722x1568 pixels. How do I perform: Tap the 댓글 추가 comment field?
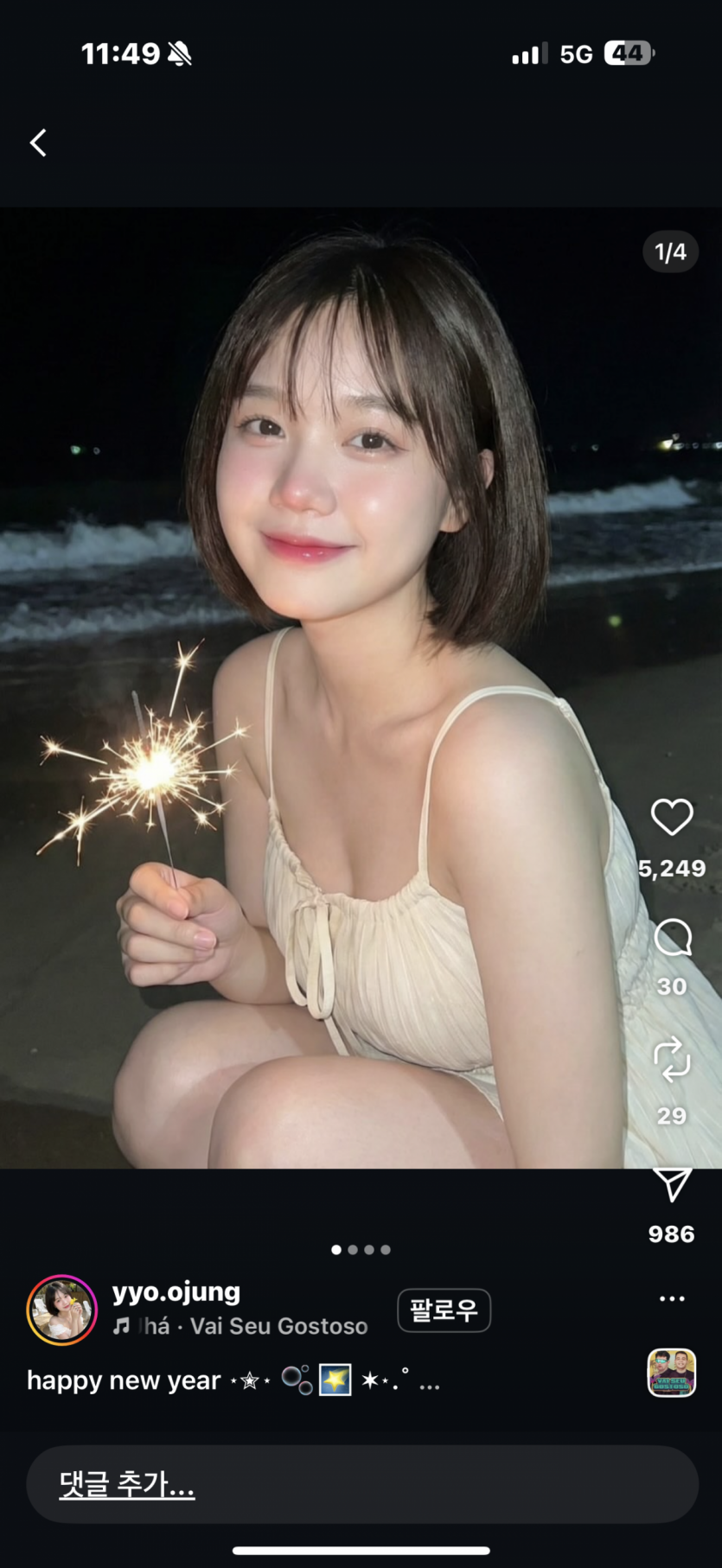(361, 1485)
